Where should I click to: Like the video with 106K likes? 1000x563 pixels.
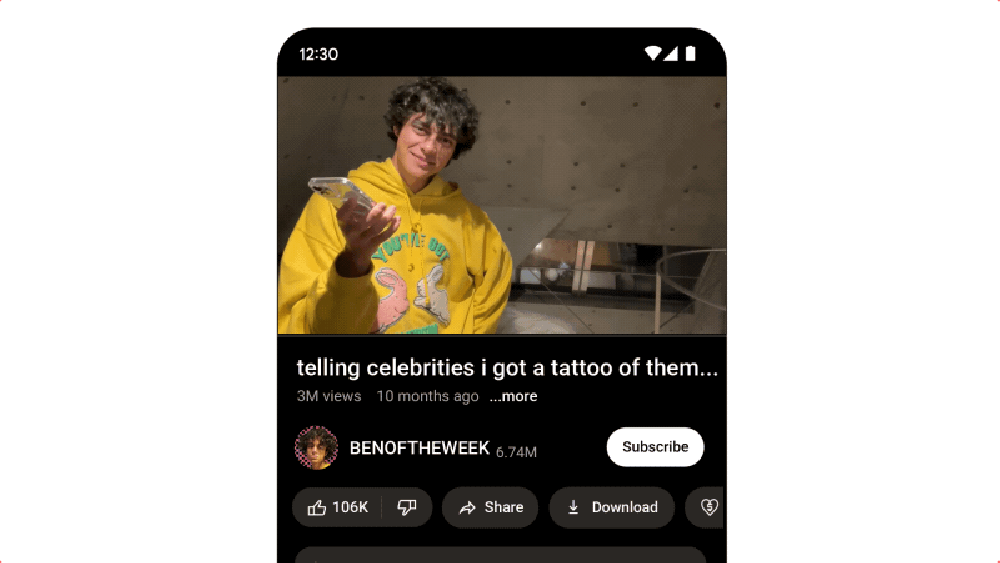[x=337, y=507]
